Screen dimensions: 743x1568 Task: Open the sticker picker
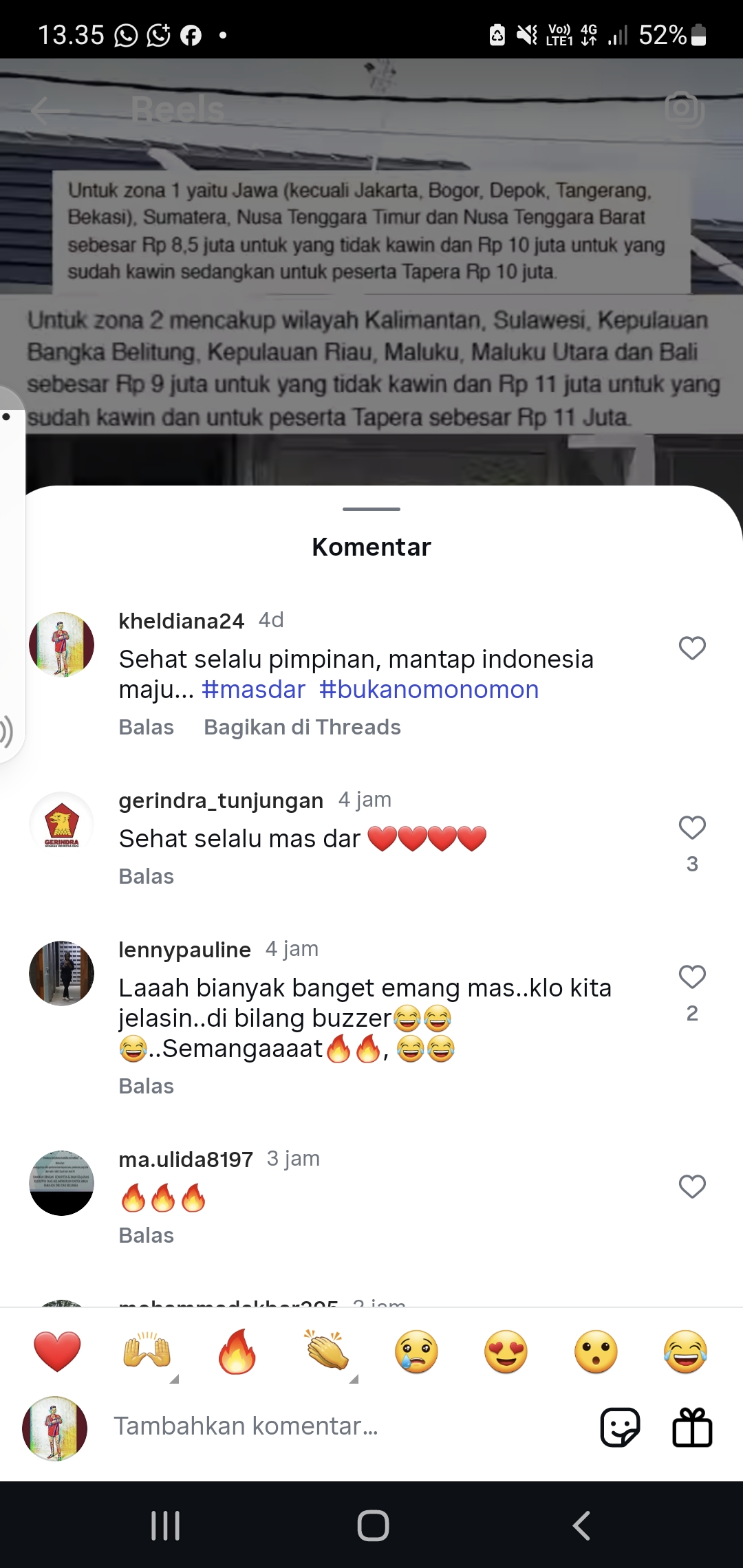point(621,1428)
